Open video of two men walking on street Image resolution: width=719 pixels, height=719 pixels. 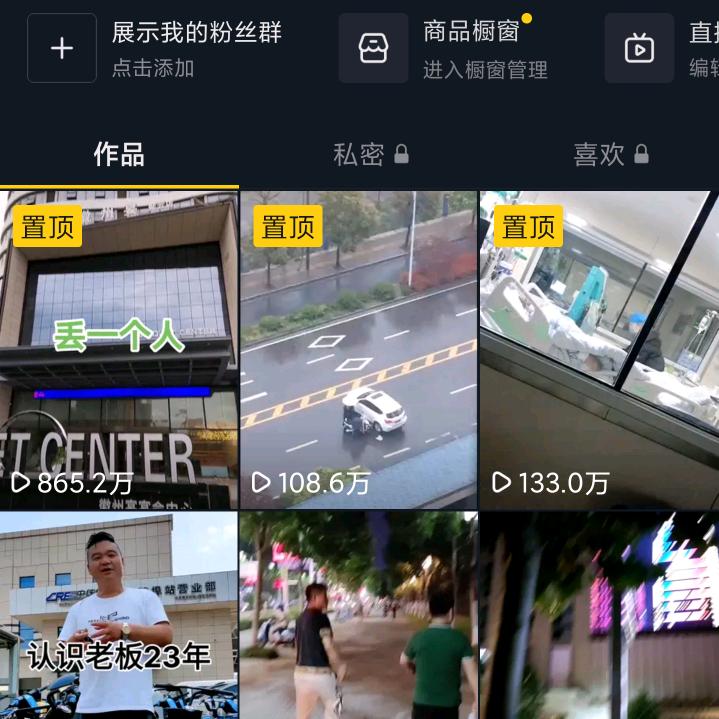click(359, 615)
